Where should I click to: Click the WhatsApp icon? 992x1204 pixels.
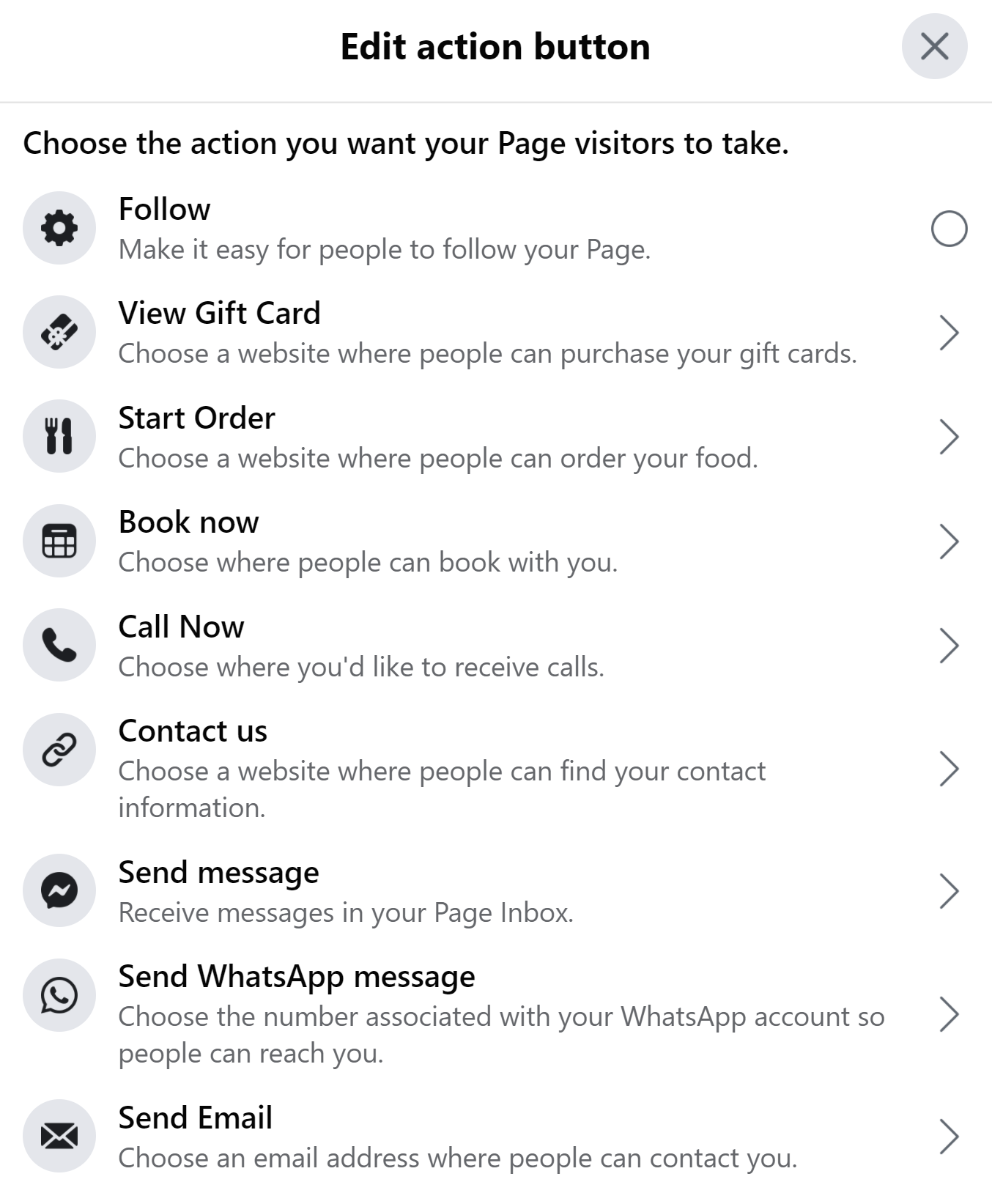click(59, 994)
